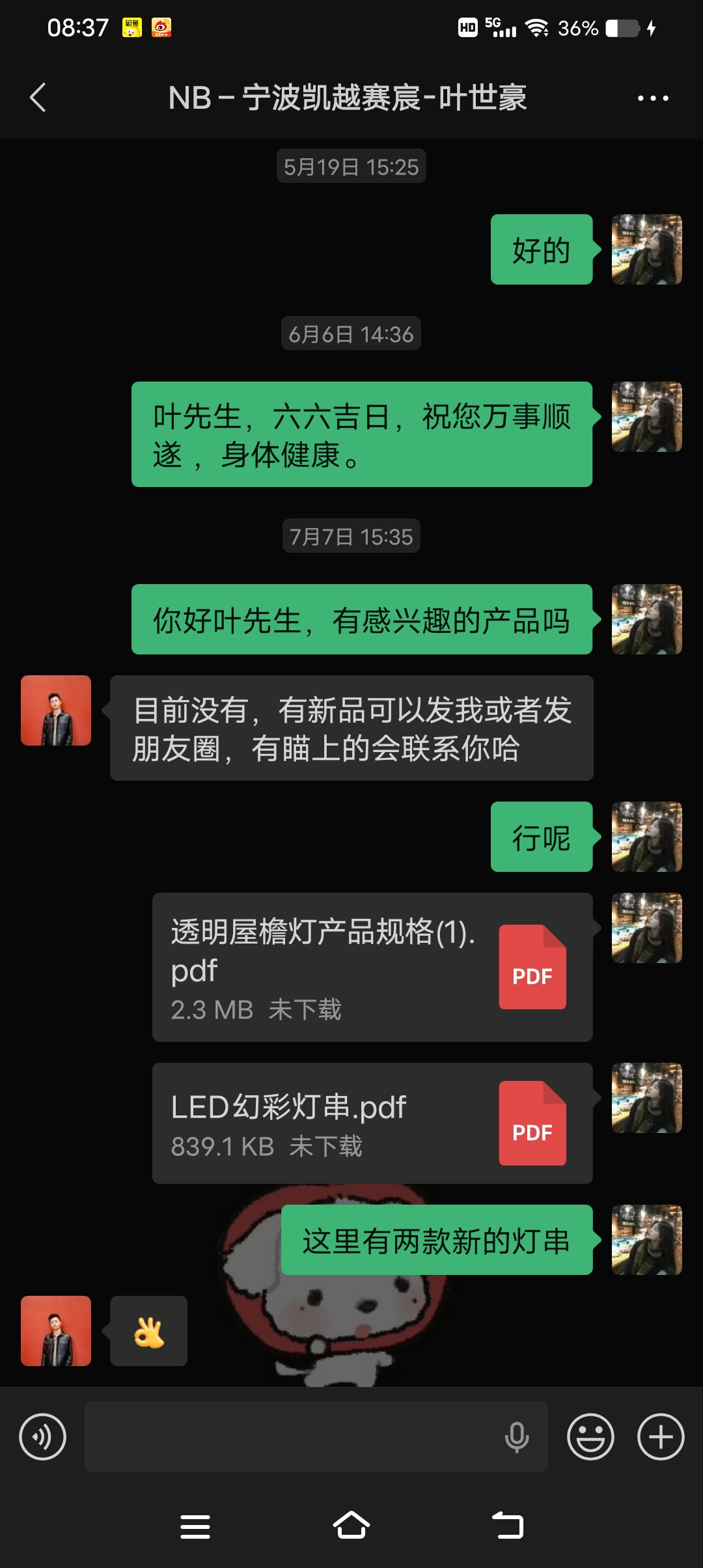Open the emoji sticker panel
The image size is (703, 1568).
pyautogui.click(x=590, y=1436)
